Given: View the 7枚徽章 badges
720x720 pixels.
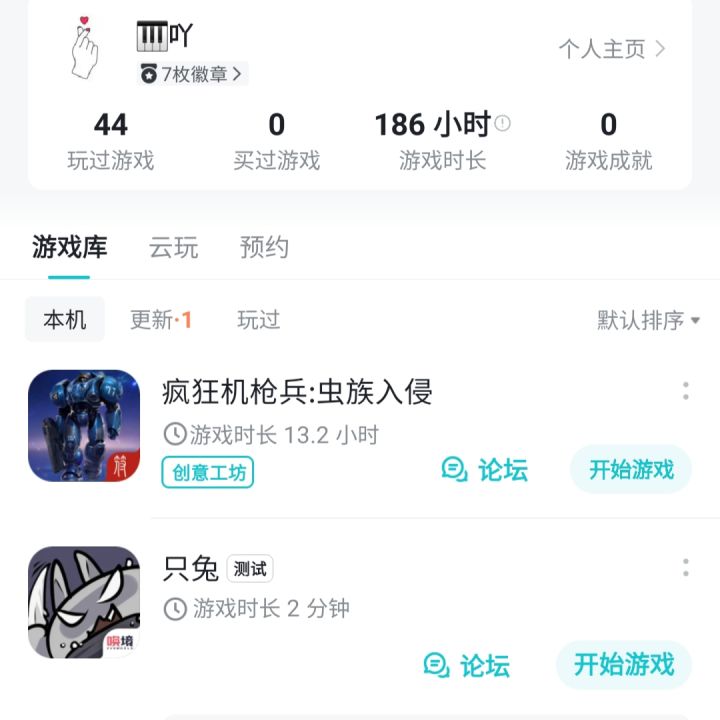Looking at the screenshot, I should pyautogui.click(x=192, y=74).
